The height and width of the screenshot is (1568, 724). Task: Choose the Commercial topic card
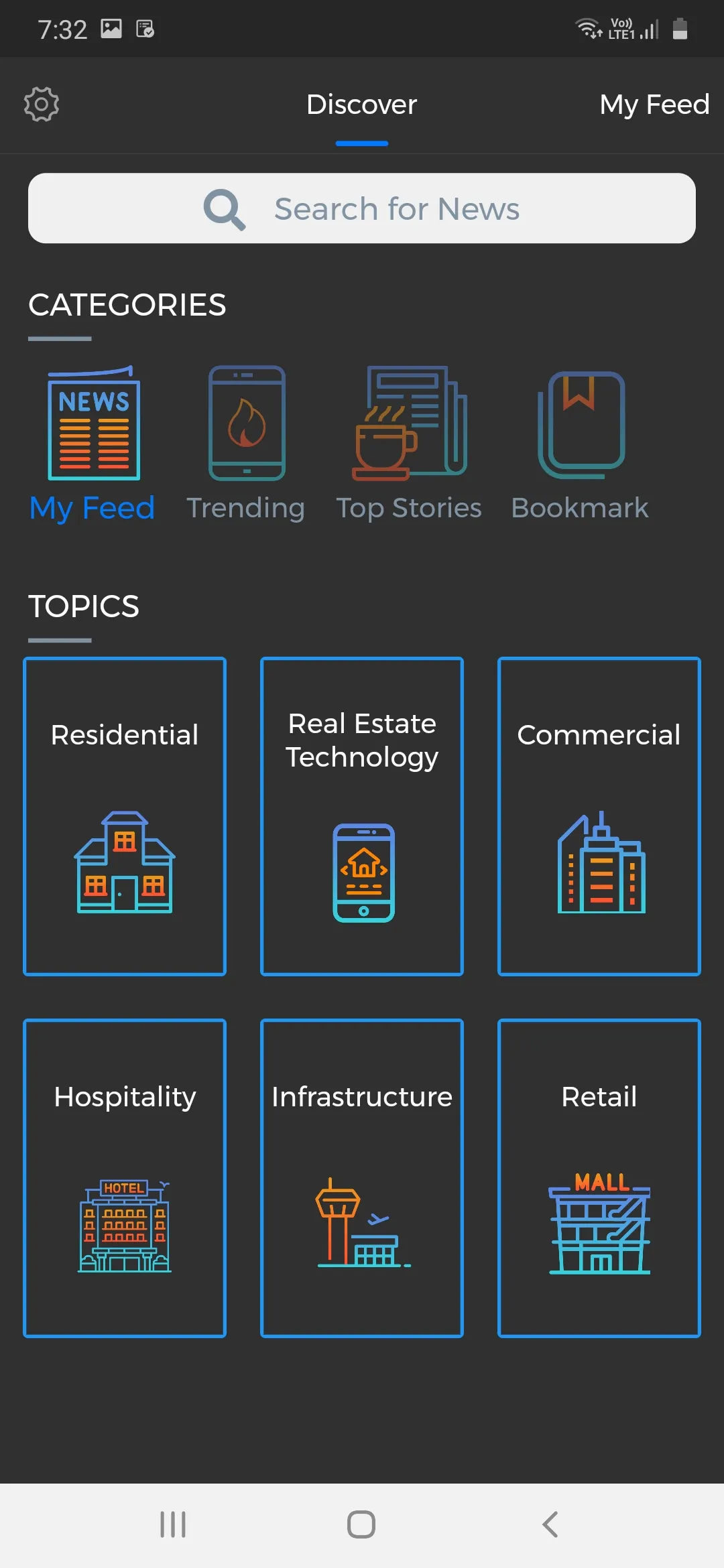pyautogui.click(x=599, y=816)
